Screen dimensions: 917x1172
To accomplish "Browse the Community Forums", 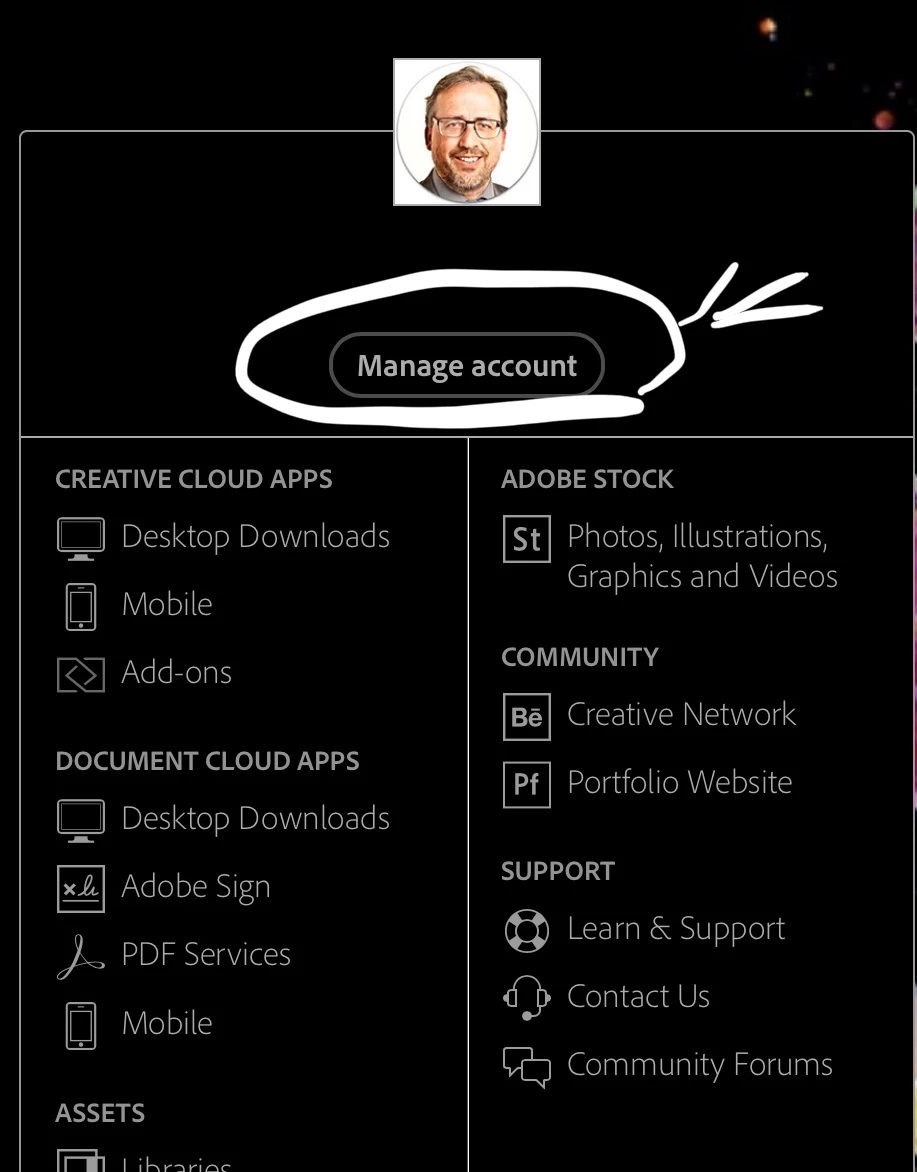I will pos(699,1065).
